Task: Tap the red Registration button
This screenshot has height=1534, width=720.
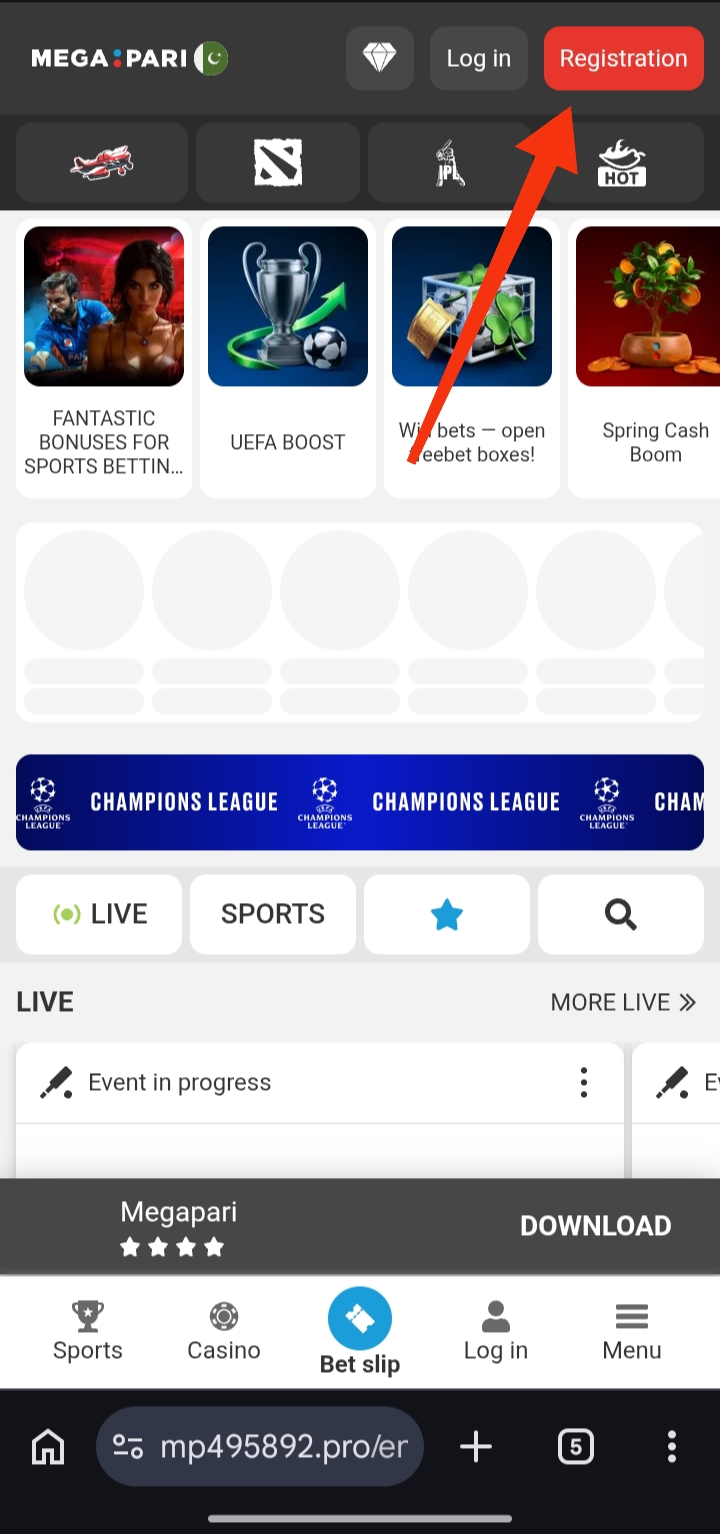Action: click(x=623, y=59)
